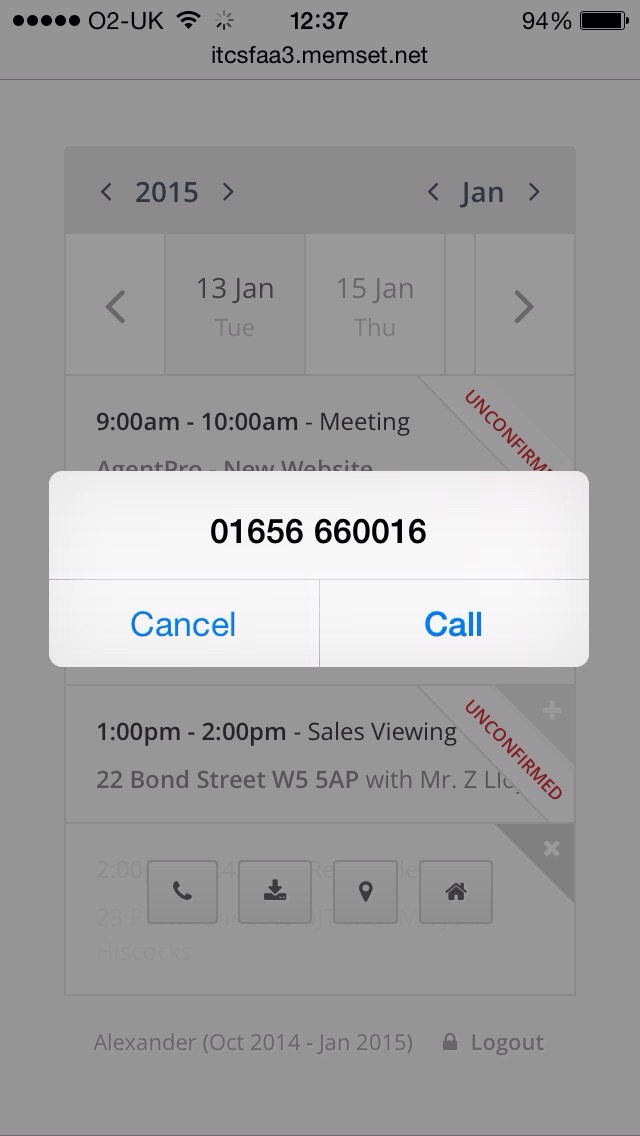
Task: Open the 1:00pm Sales Viewing appointment
Action: pyautogui.click(x=275, y=755)
